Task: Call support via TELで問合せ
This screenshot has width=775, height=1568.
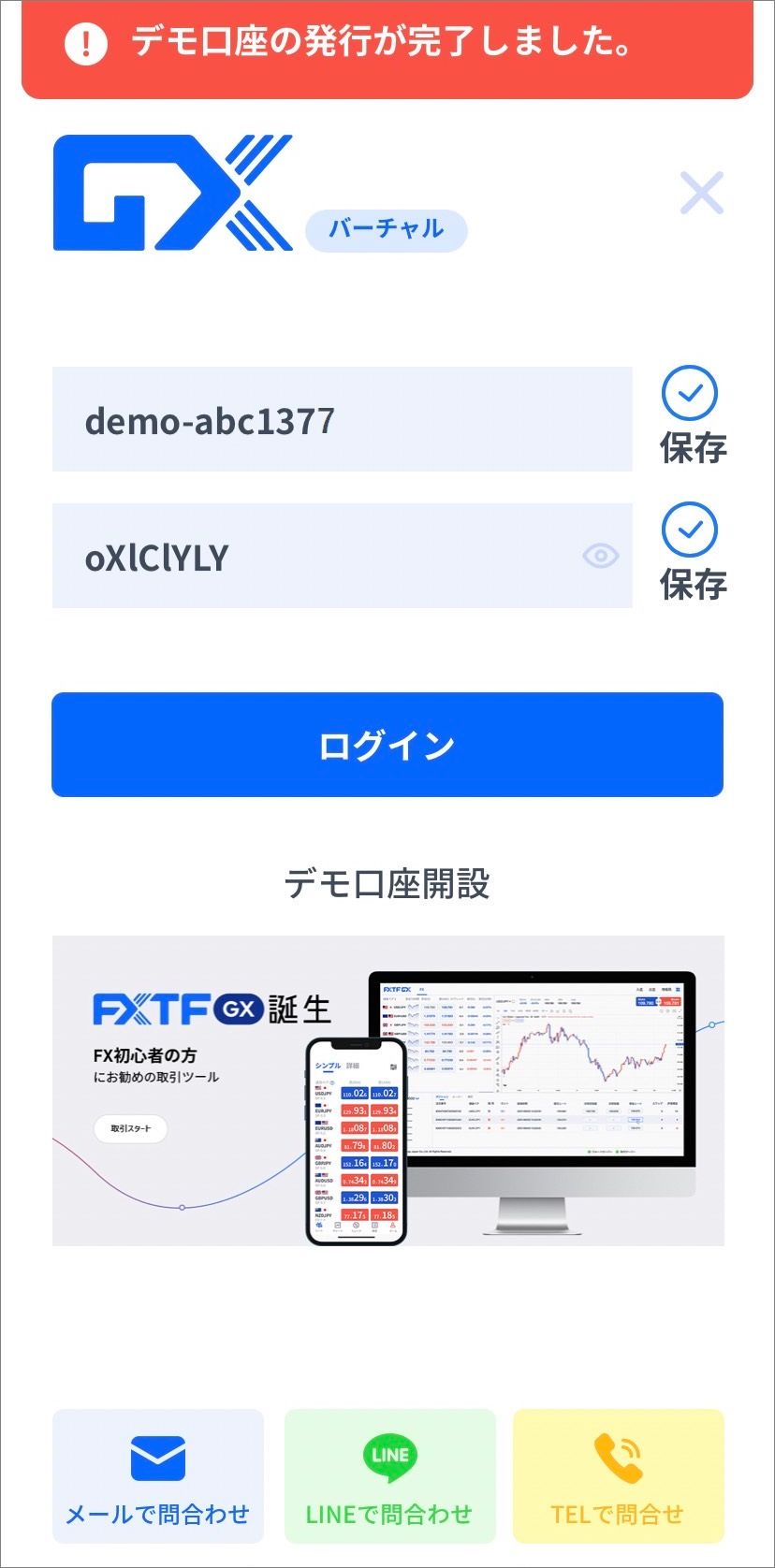Action: [x=618, y=1476]
